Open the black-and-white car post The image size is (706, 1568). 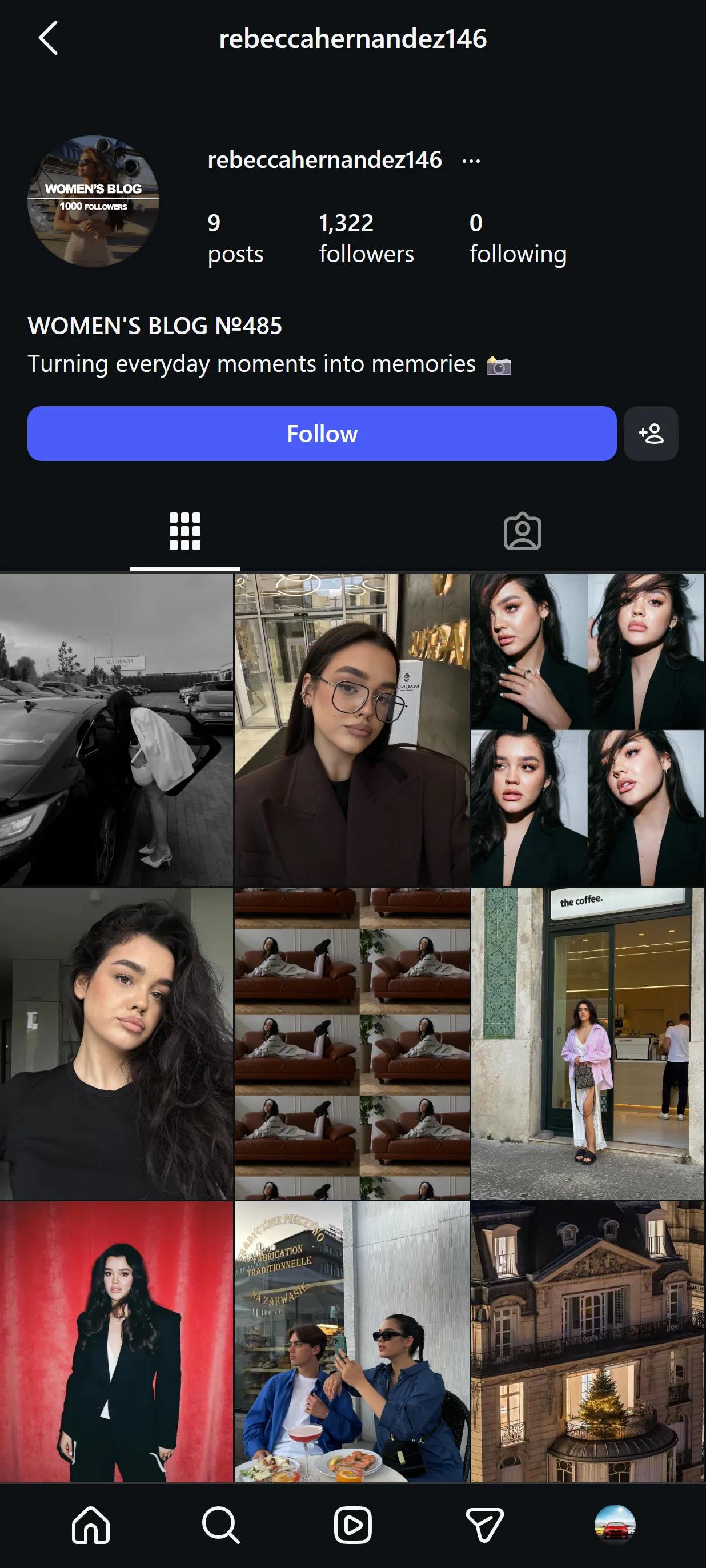[x=117, y=729]
